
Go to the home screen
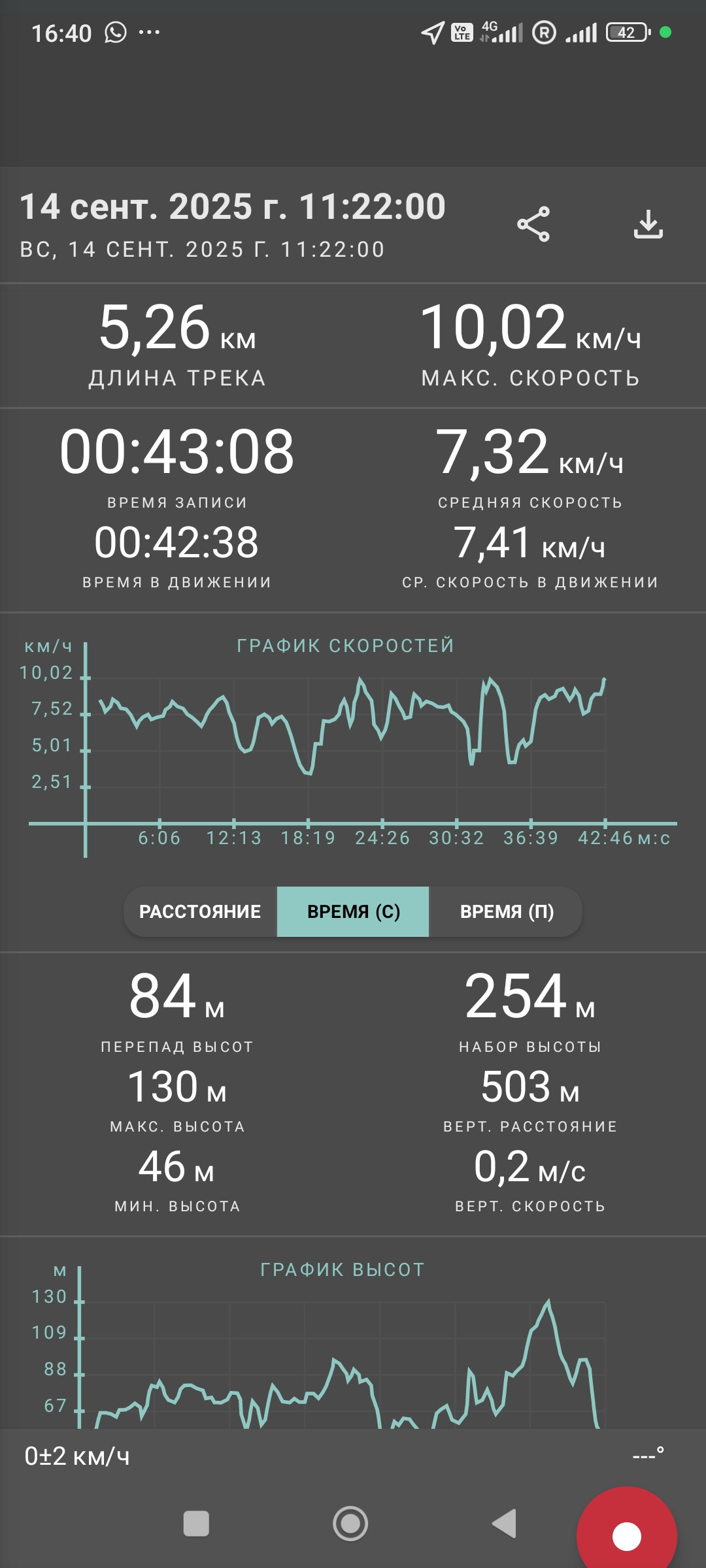point(350,1524)
